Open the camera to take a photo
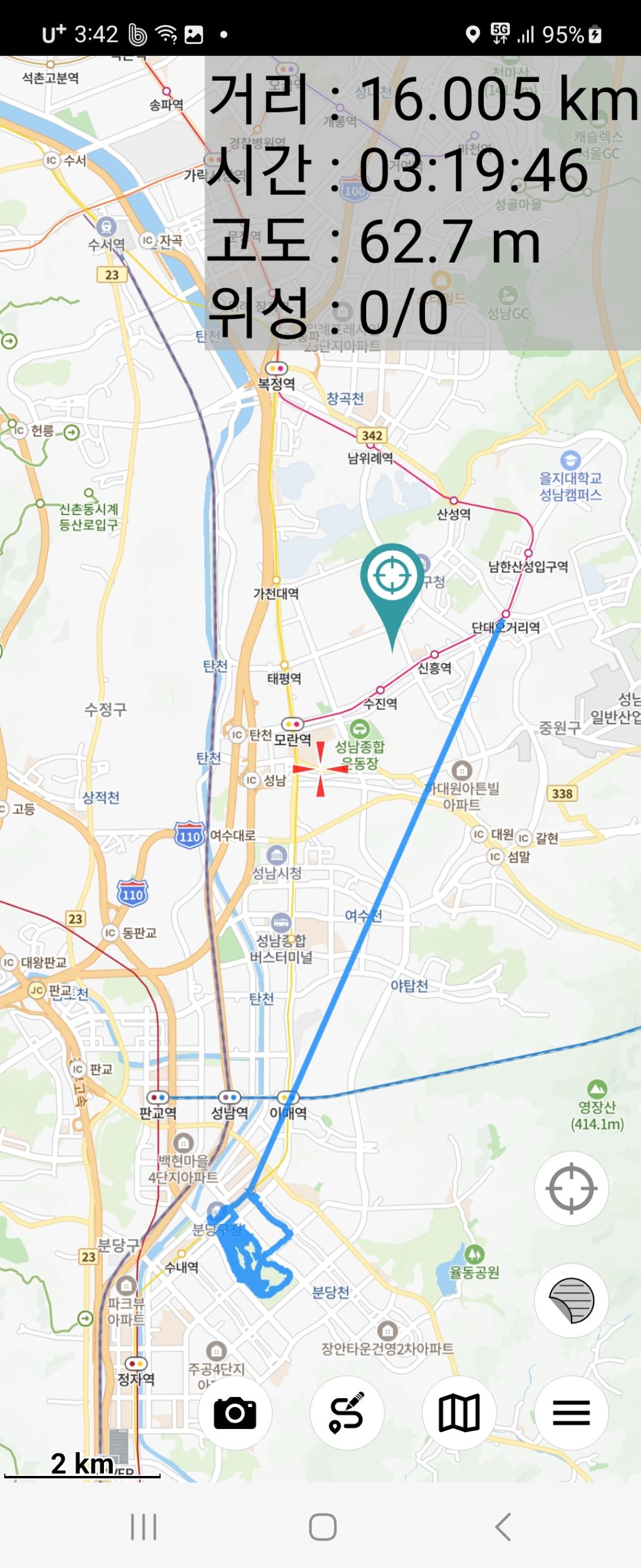This screenshot has width=641, height=1568. pos(235,1413)
